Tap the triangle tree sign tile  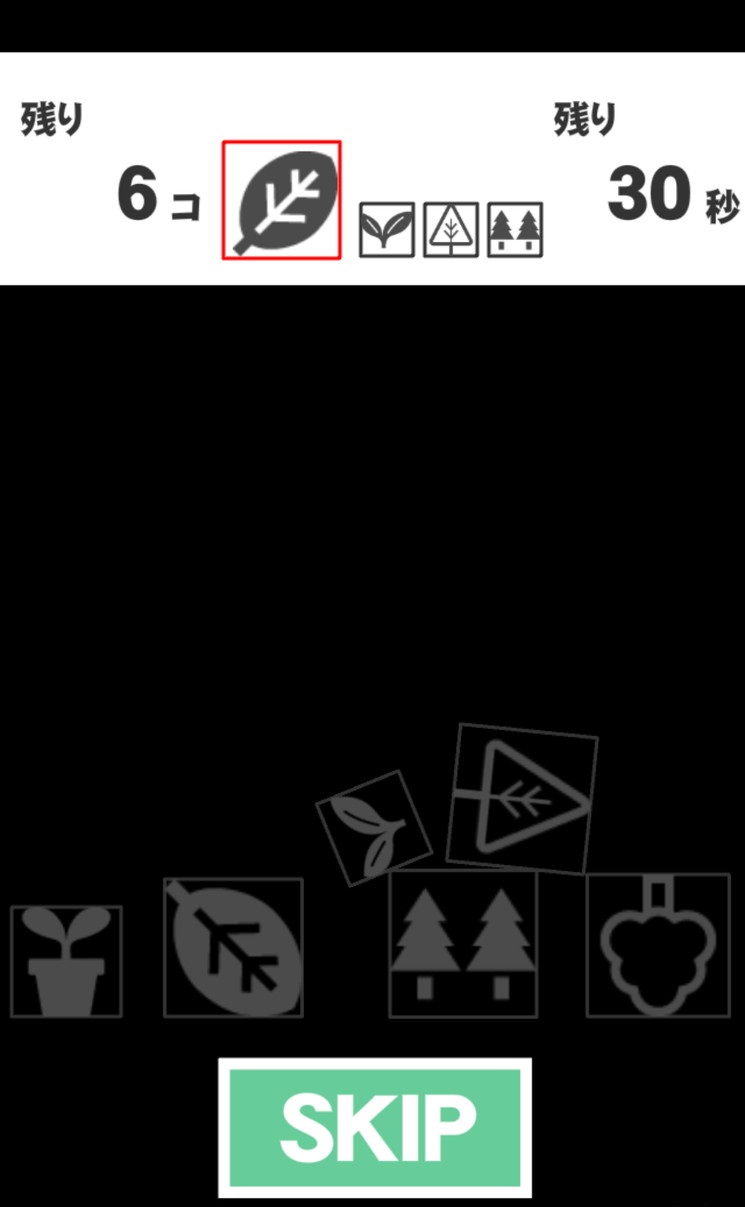(x=521, y=798)
